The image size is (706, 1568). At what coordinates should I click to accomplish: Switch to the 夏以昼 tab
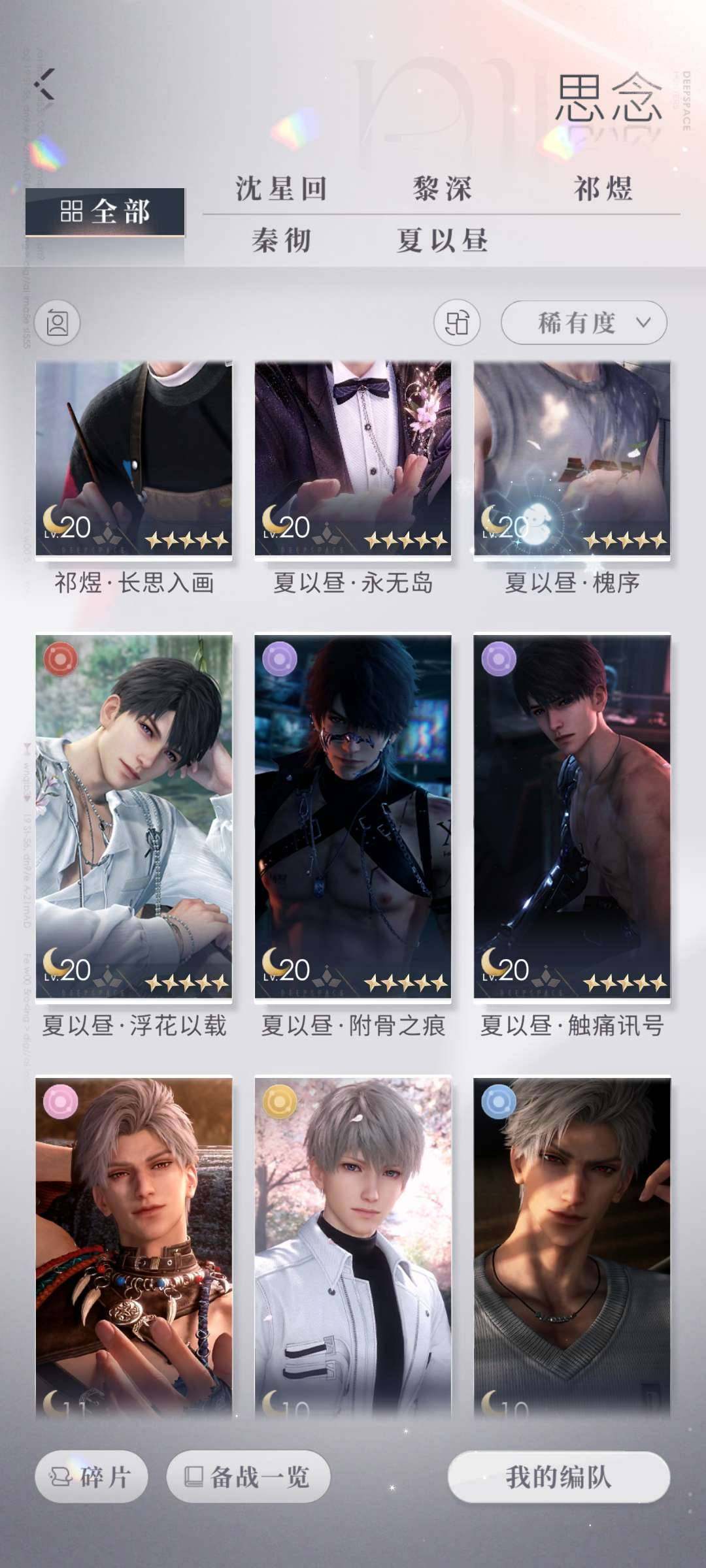[x=442, y=240]
